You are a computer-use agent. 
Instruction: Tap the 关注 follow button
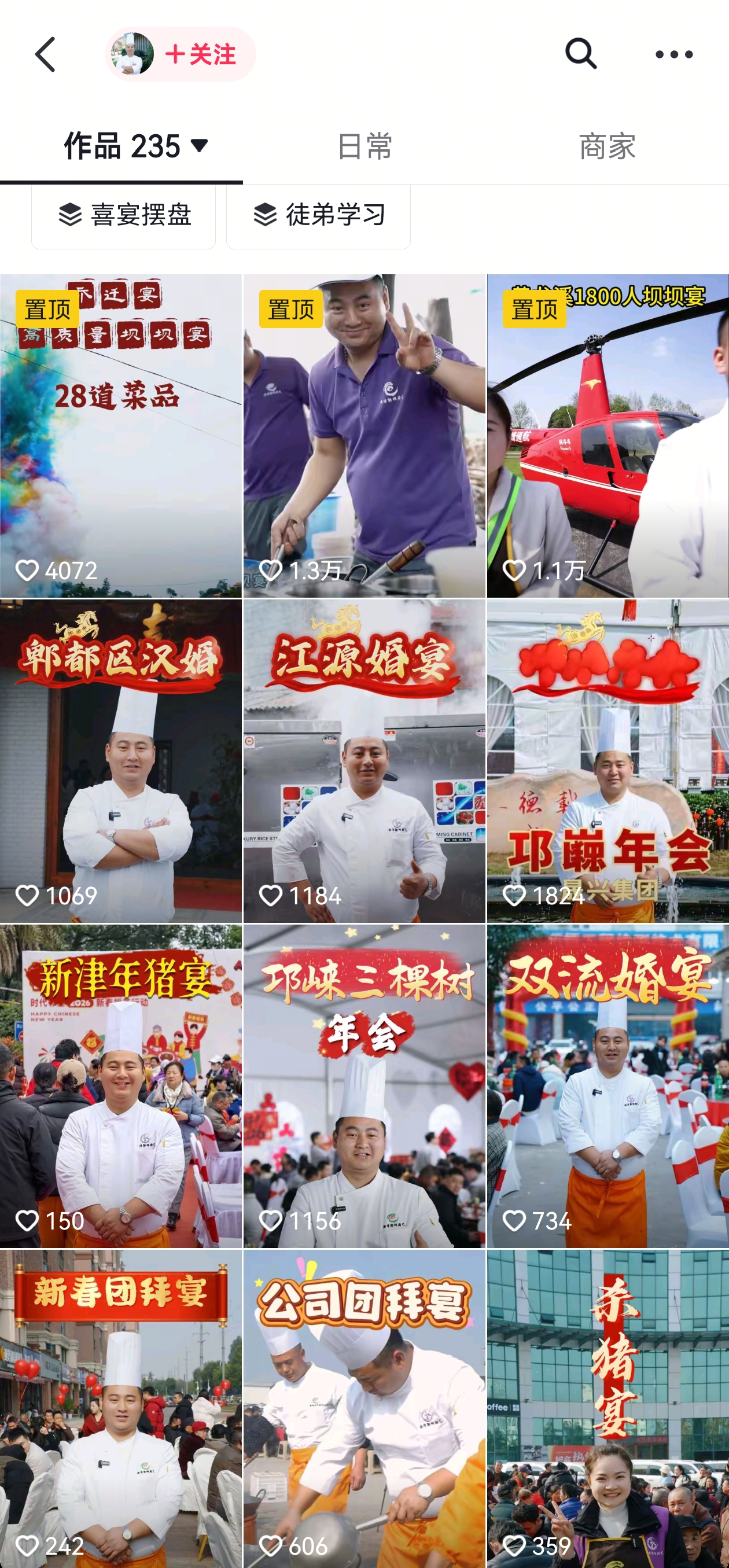coord(200,55)
